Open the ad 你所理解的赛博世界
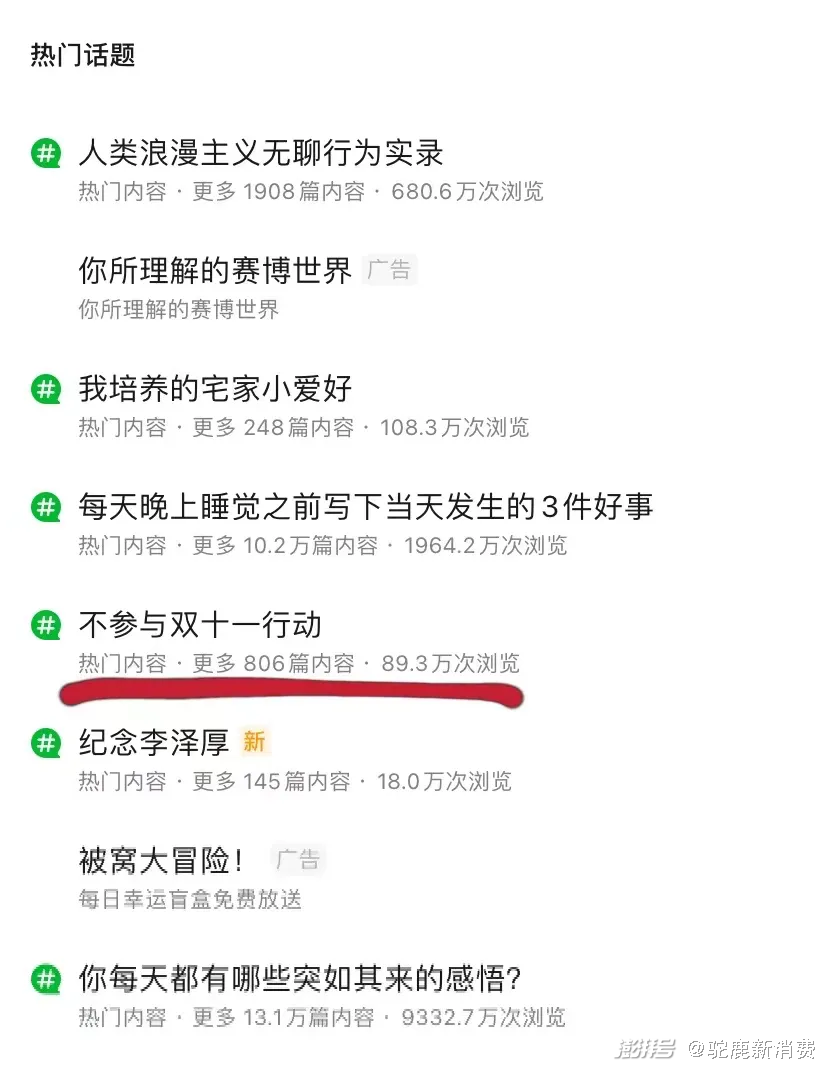This screenshot has height=1066, width=828. 215,270
